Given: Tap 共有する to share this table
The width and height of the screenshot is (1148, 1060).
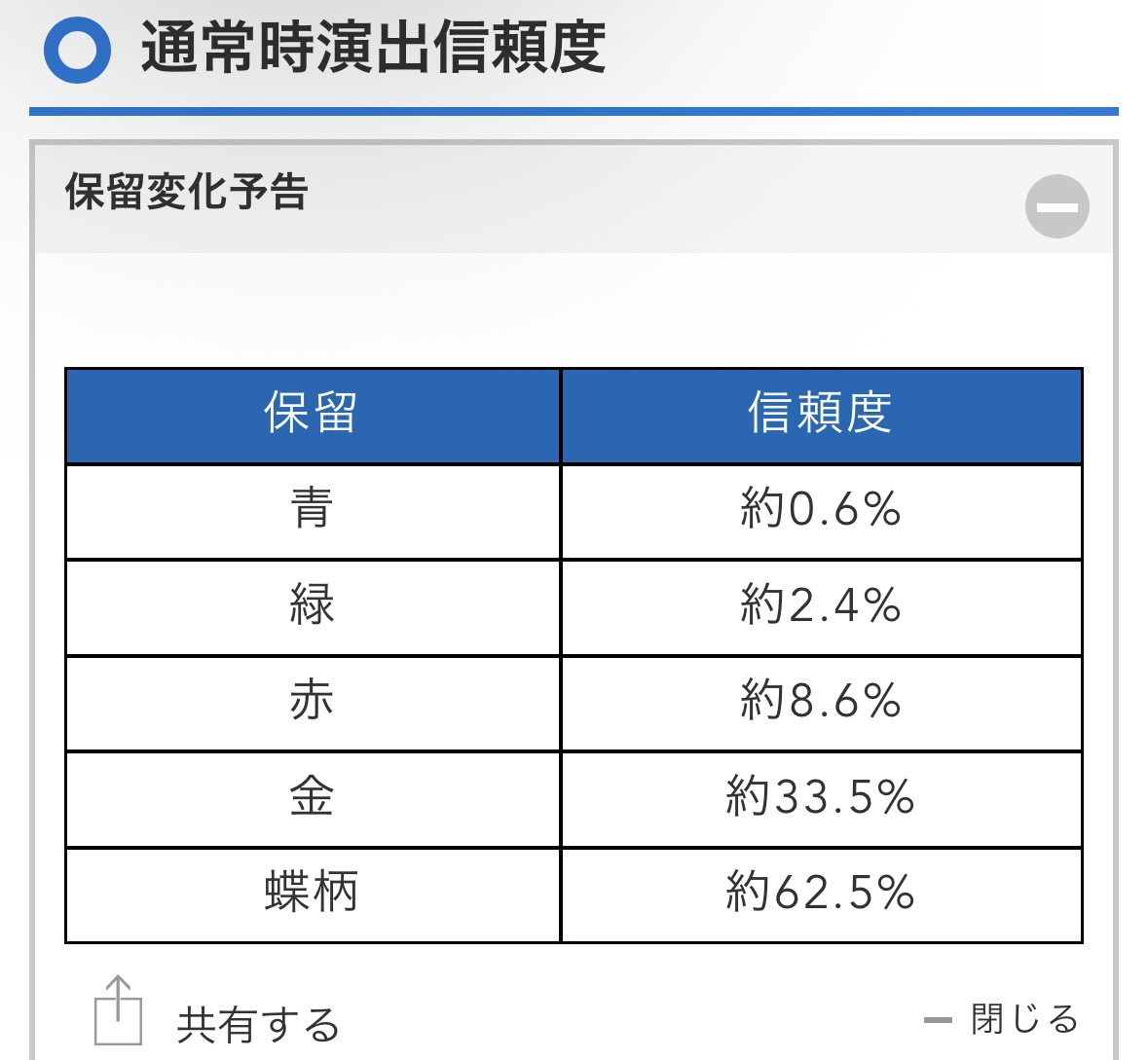Looking at the screenshot, I should tap(217, 1013).
